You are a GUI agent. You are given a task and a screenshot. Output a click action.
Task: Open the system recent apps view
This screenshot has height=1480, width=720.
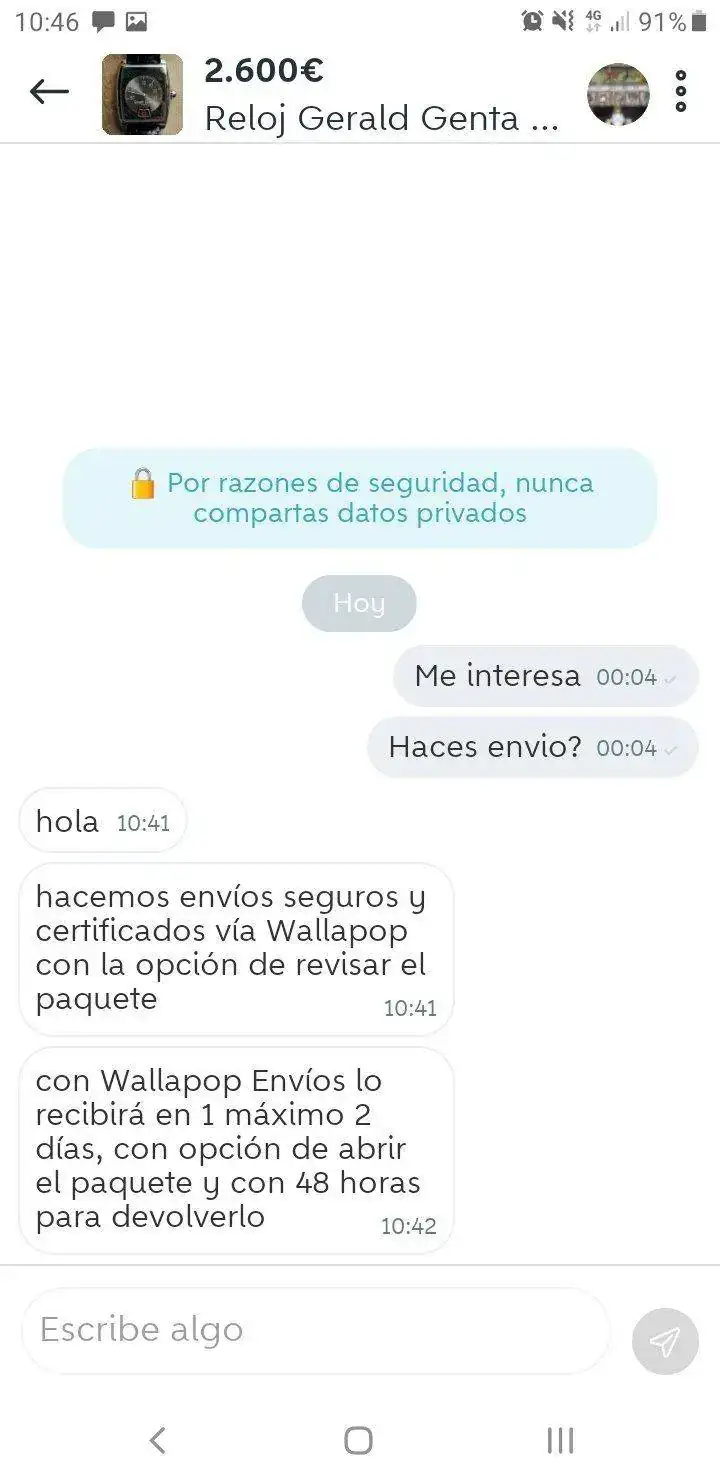pos(560,1440)
